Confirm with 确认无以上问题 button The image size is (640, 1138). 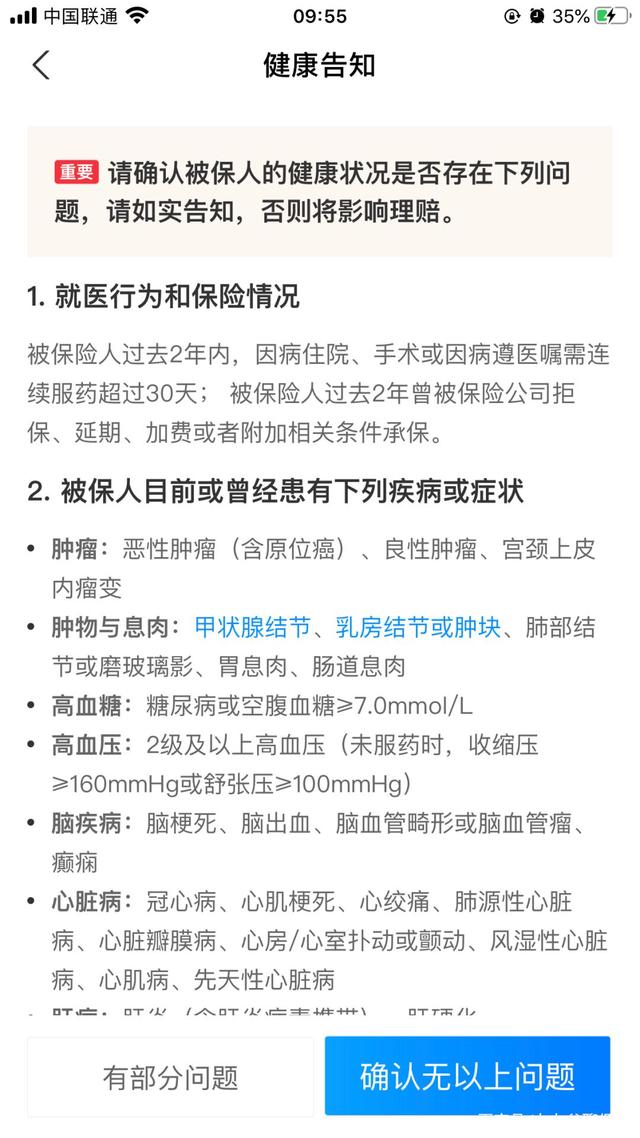pyautogui.click(x=467, y=1076)
